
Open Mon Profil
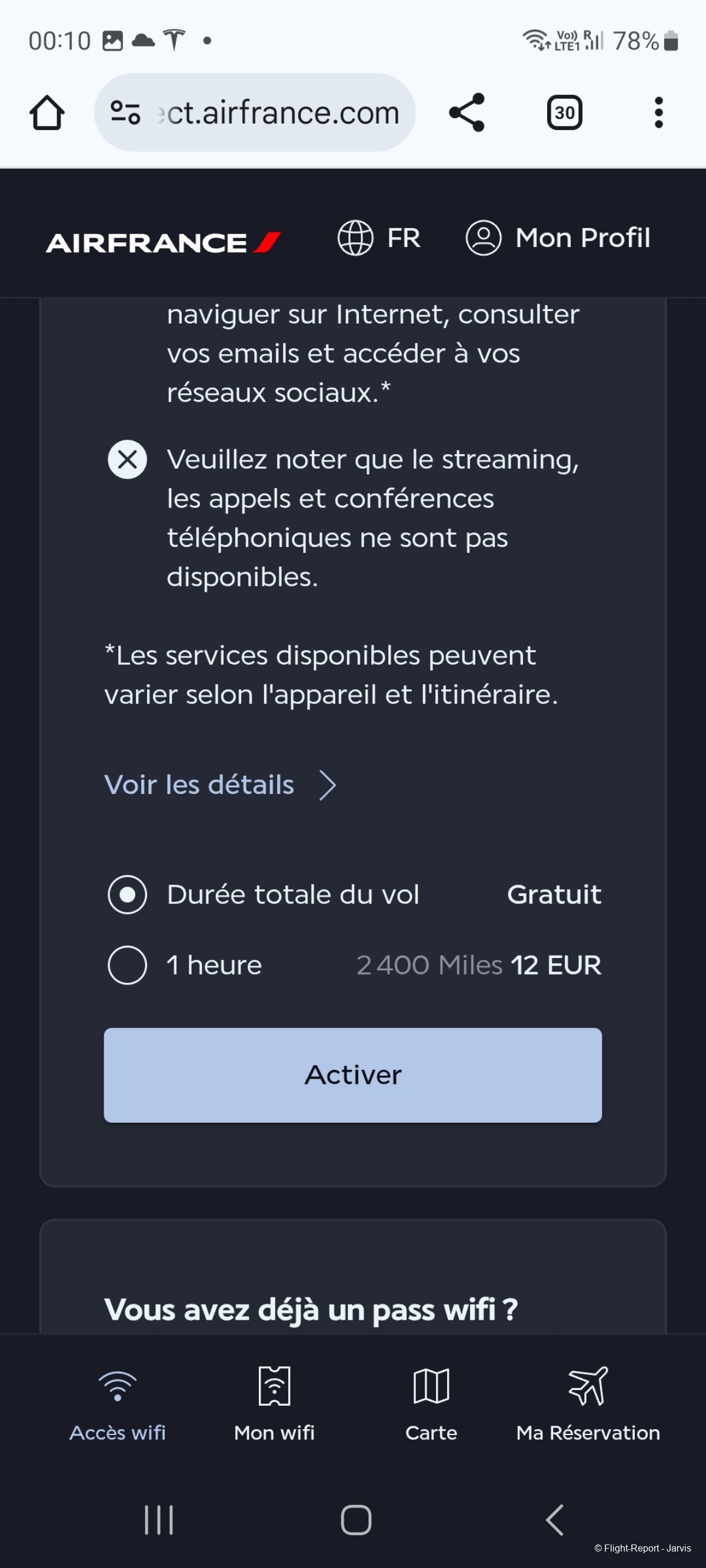coord(558,238)
